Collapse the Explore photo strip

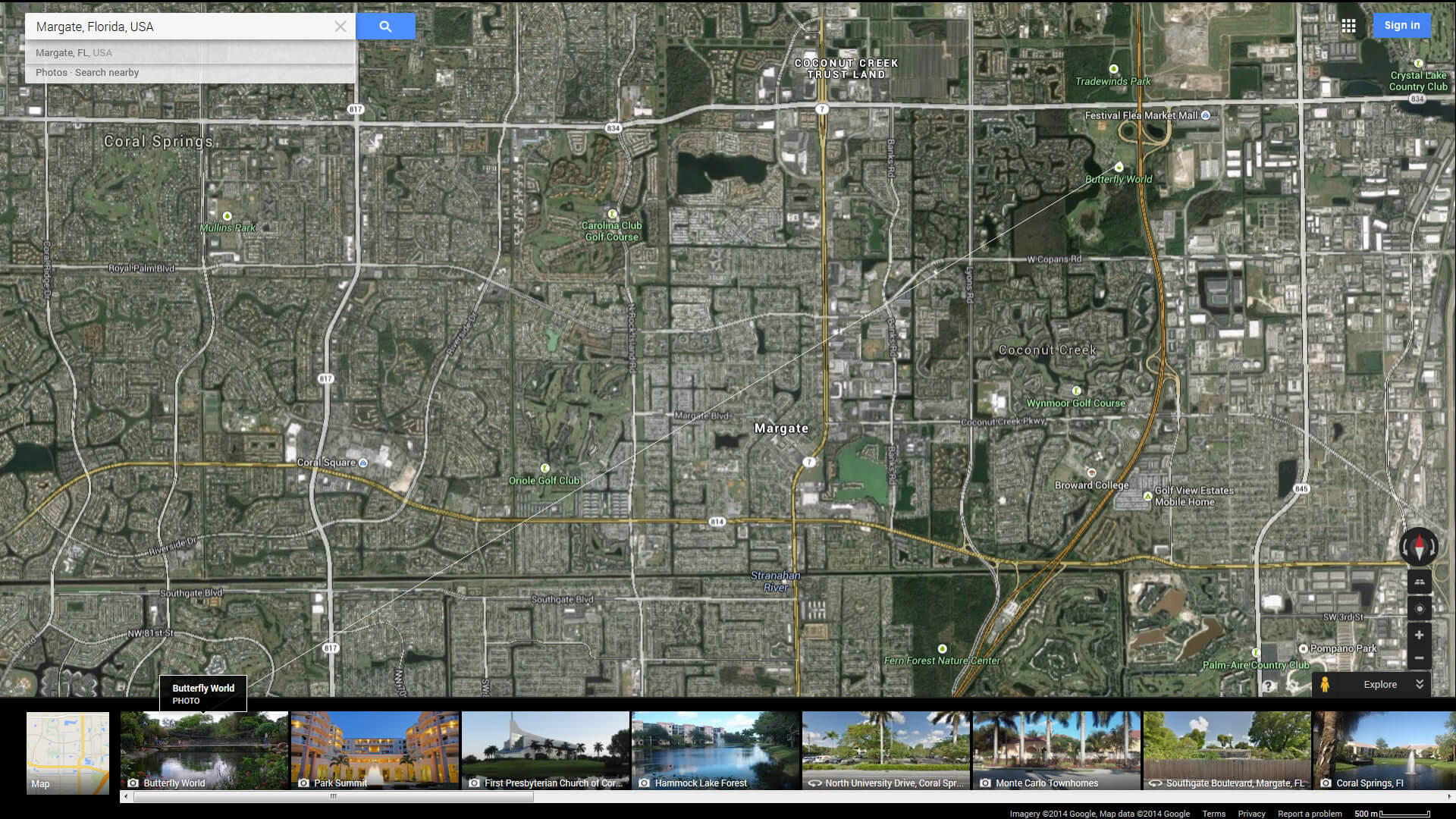click(1419, 684)
